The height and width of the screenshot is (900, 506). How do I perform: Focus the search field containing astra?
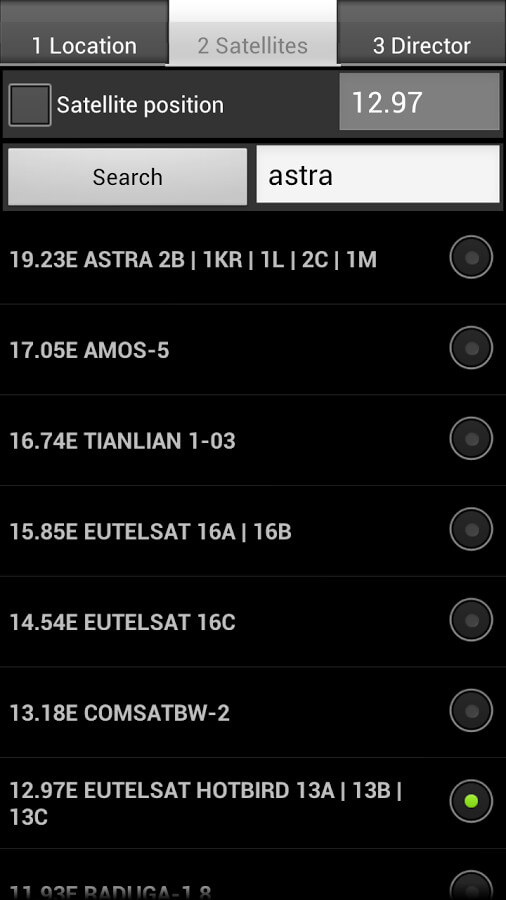tap(378, 174)
